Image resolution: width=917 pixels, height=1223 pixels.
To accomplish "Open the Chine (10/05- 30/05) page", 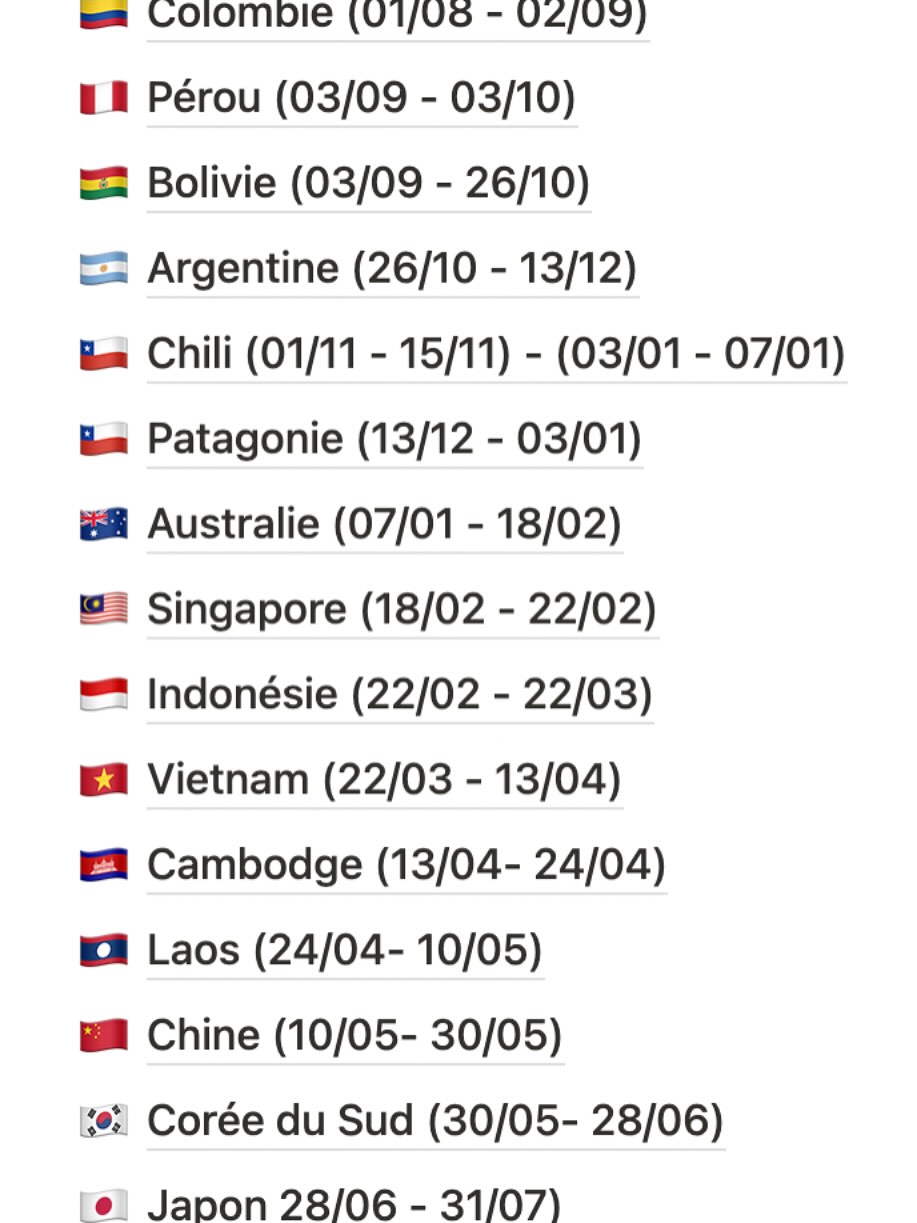I will pos(354,1035).
